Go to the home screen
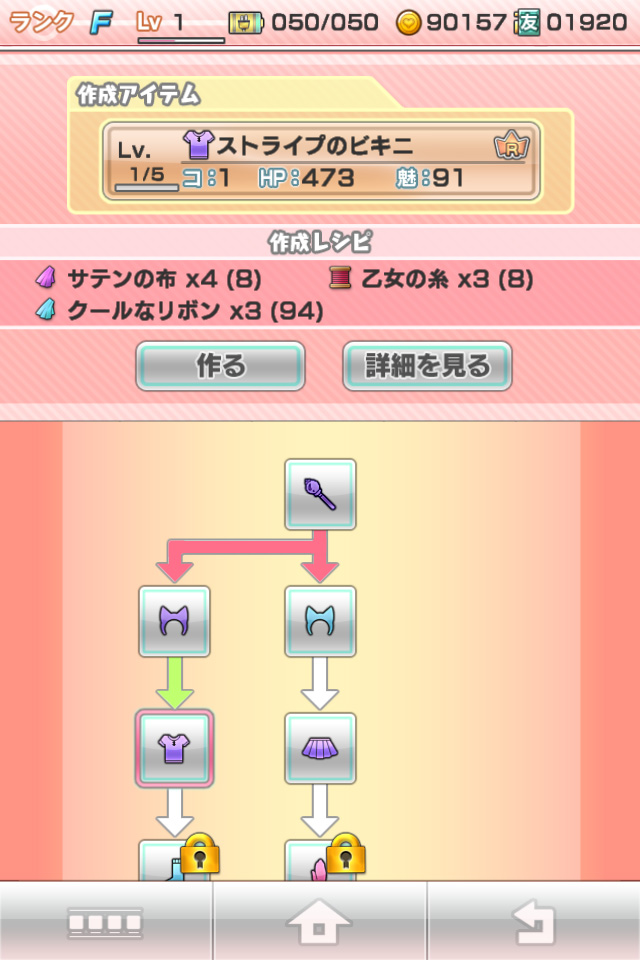Viewport: 640px width, 960px height. pos(320,921)
